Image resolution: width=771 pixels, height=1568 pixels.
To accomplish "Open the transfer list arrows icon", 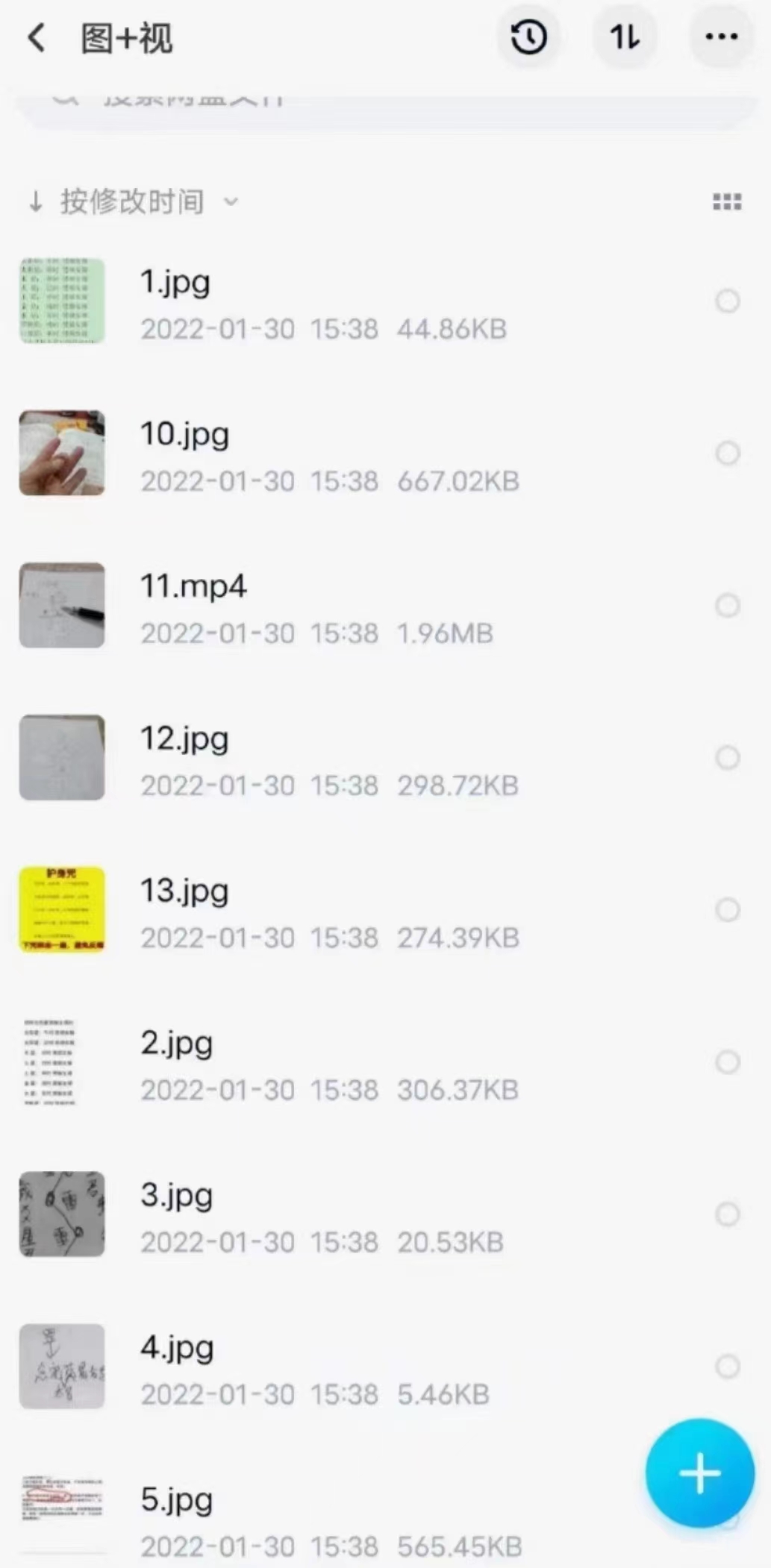I will [625, 37].
